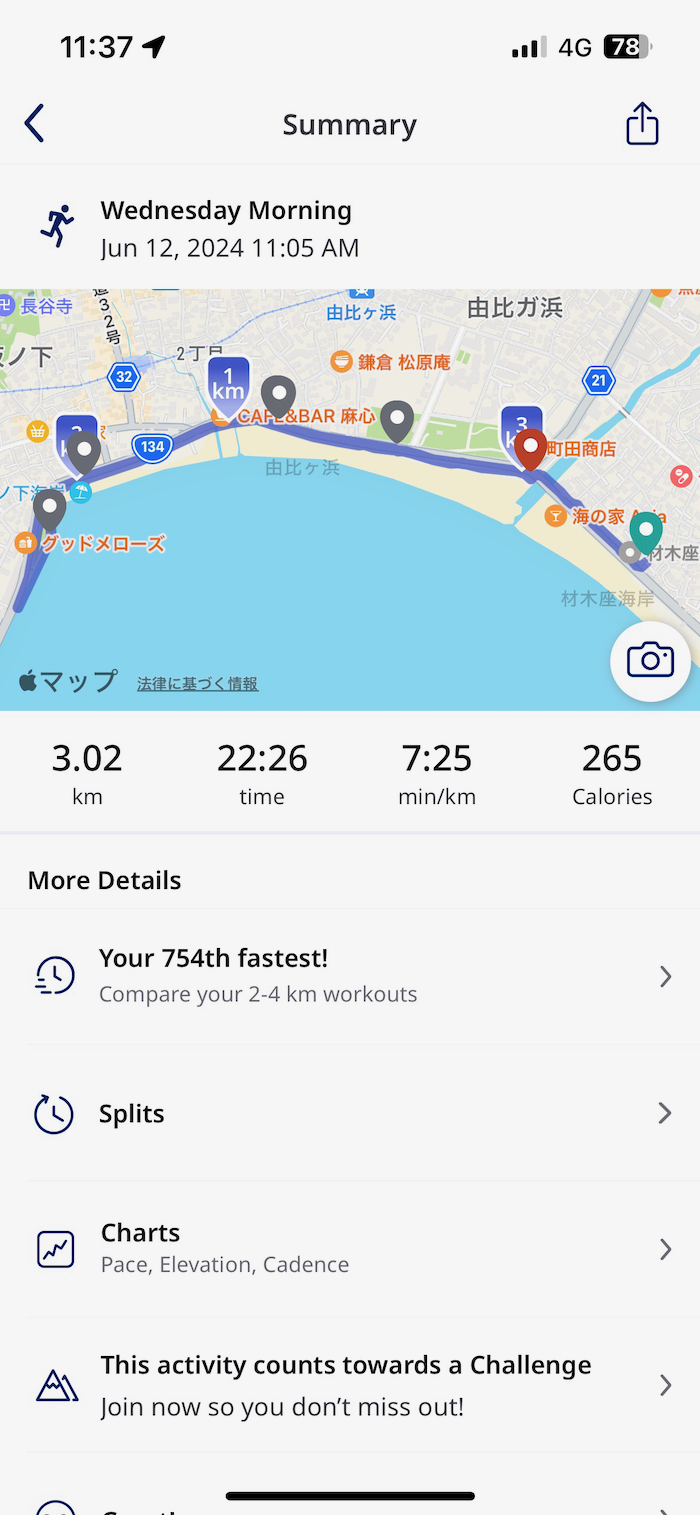Join the Challenge this activity counts towards
This screenshot has width=700, height=1515.
pyautogui.click(x=350, y=1385)
